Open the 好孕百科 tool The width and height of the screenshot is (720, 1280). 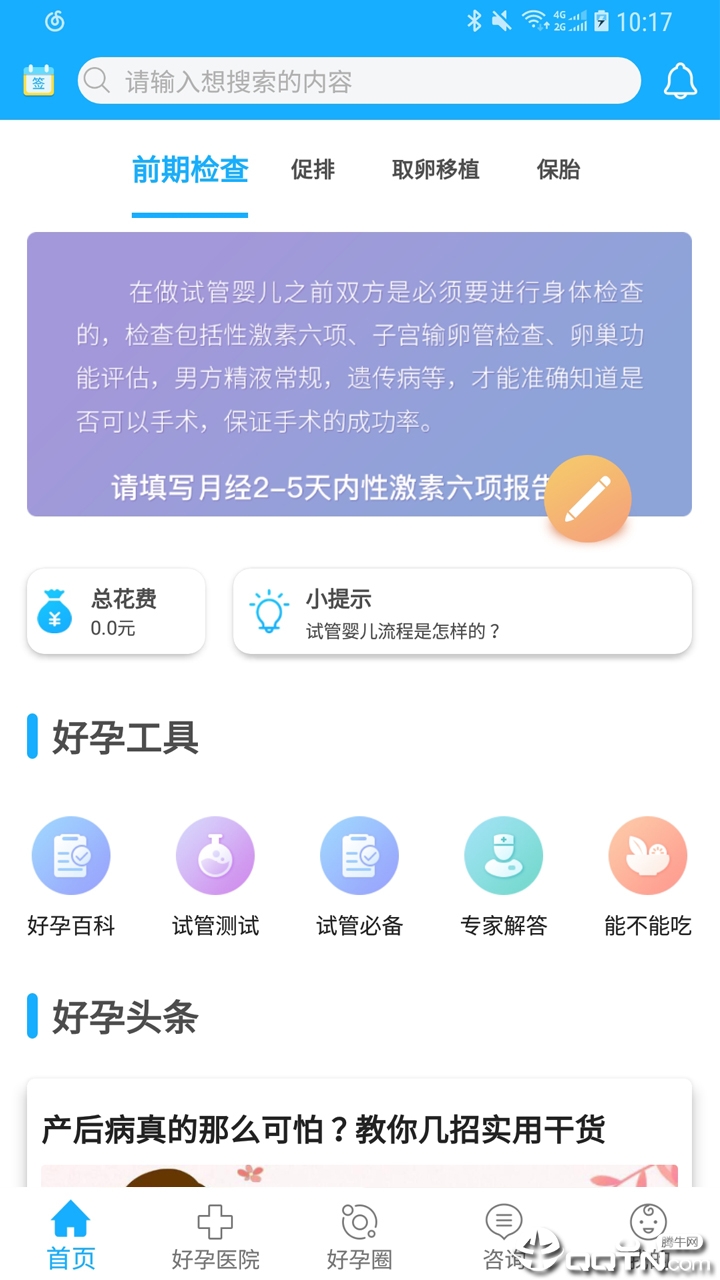point(71,876)
